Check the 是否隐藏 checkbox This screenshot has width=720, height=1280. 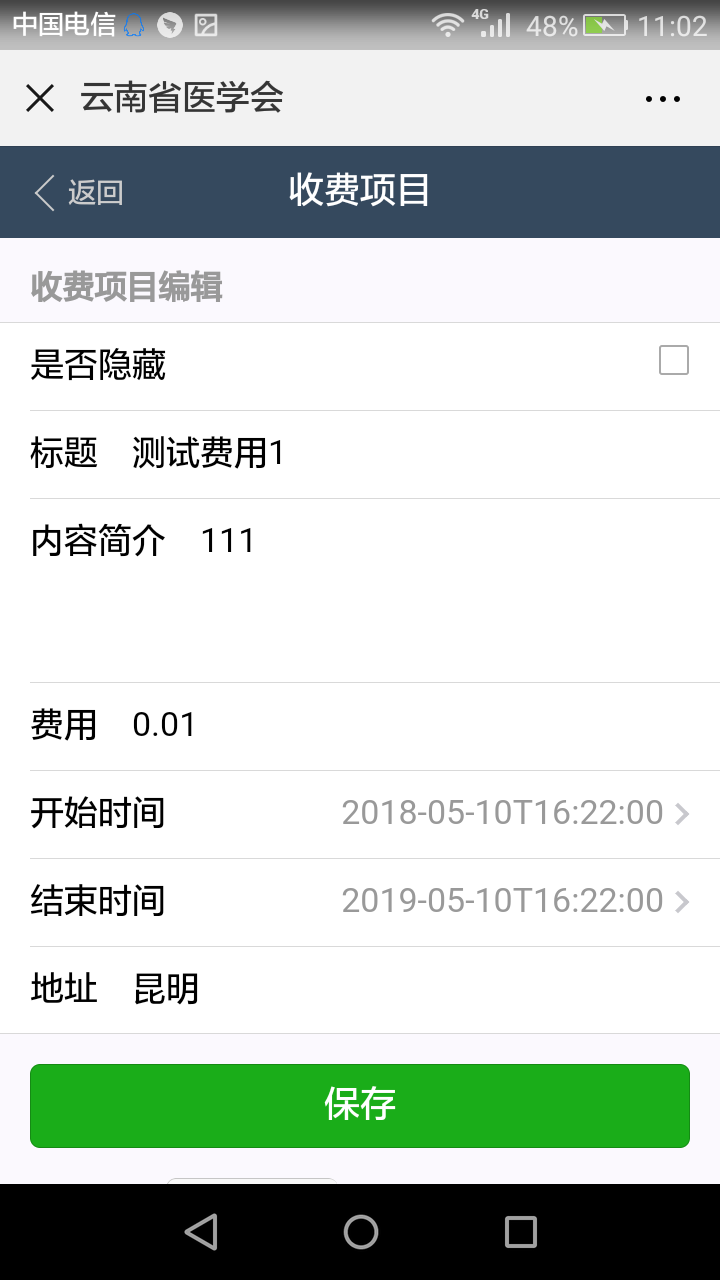674,360
